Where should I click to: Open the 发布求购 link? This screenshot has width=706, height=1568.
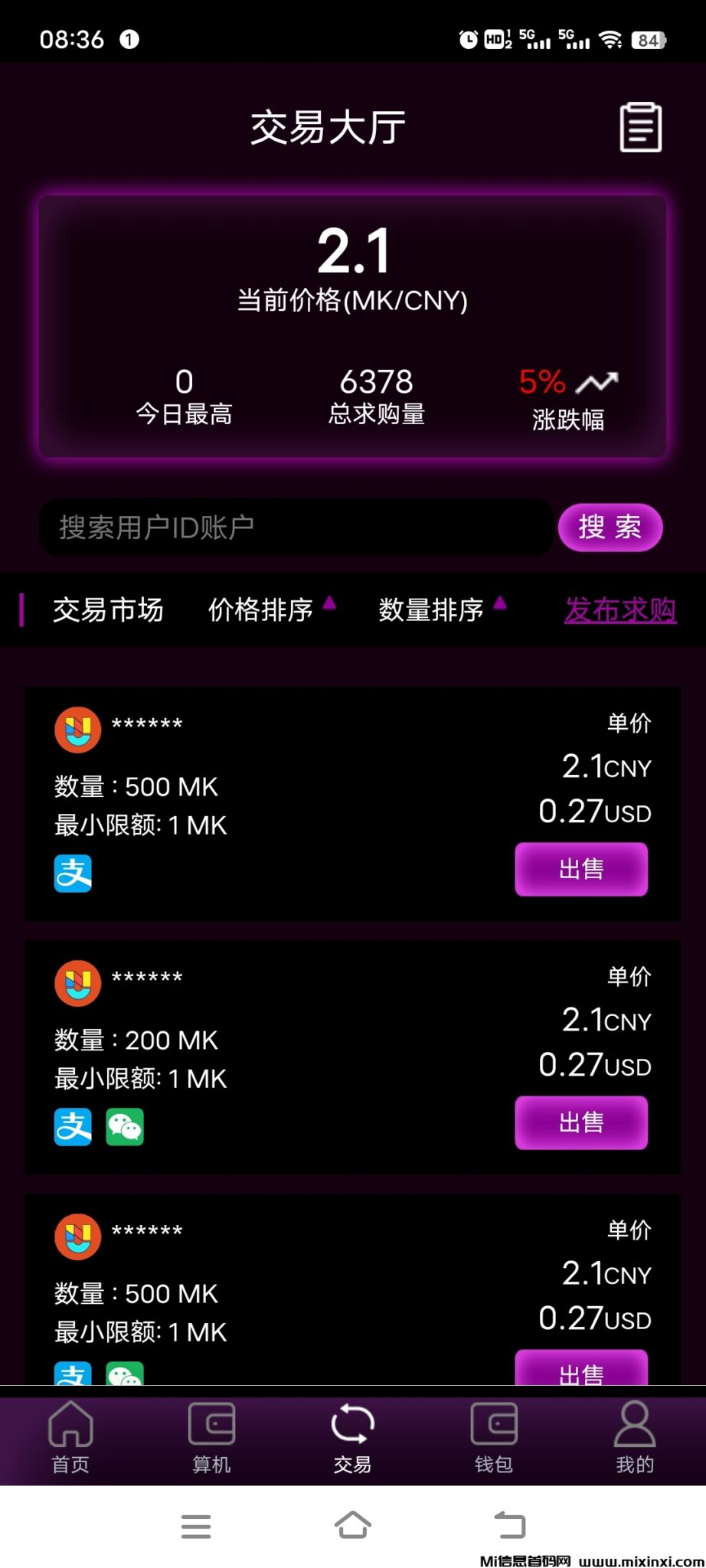[620, 610]
